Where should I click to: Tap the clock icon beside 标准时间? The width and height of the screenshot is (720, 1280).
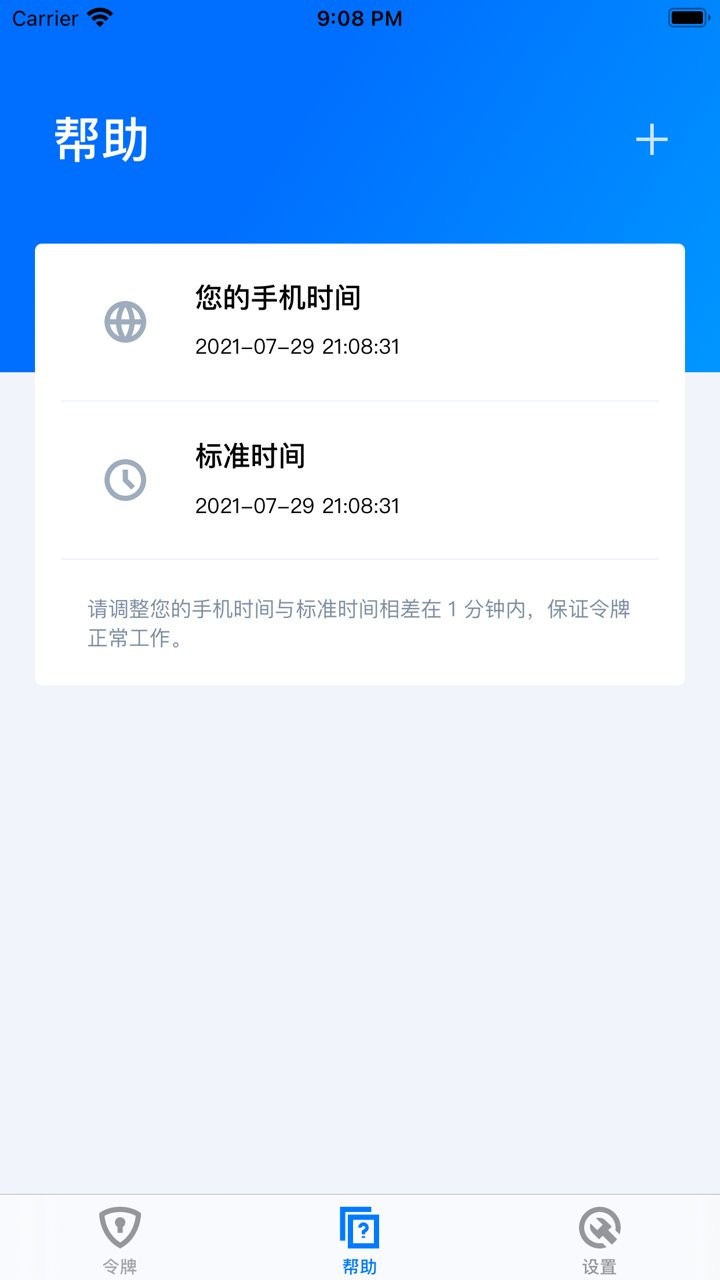pos(124,479)
